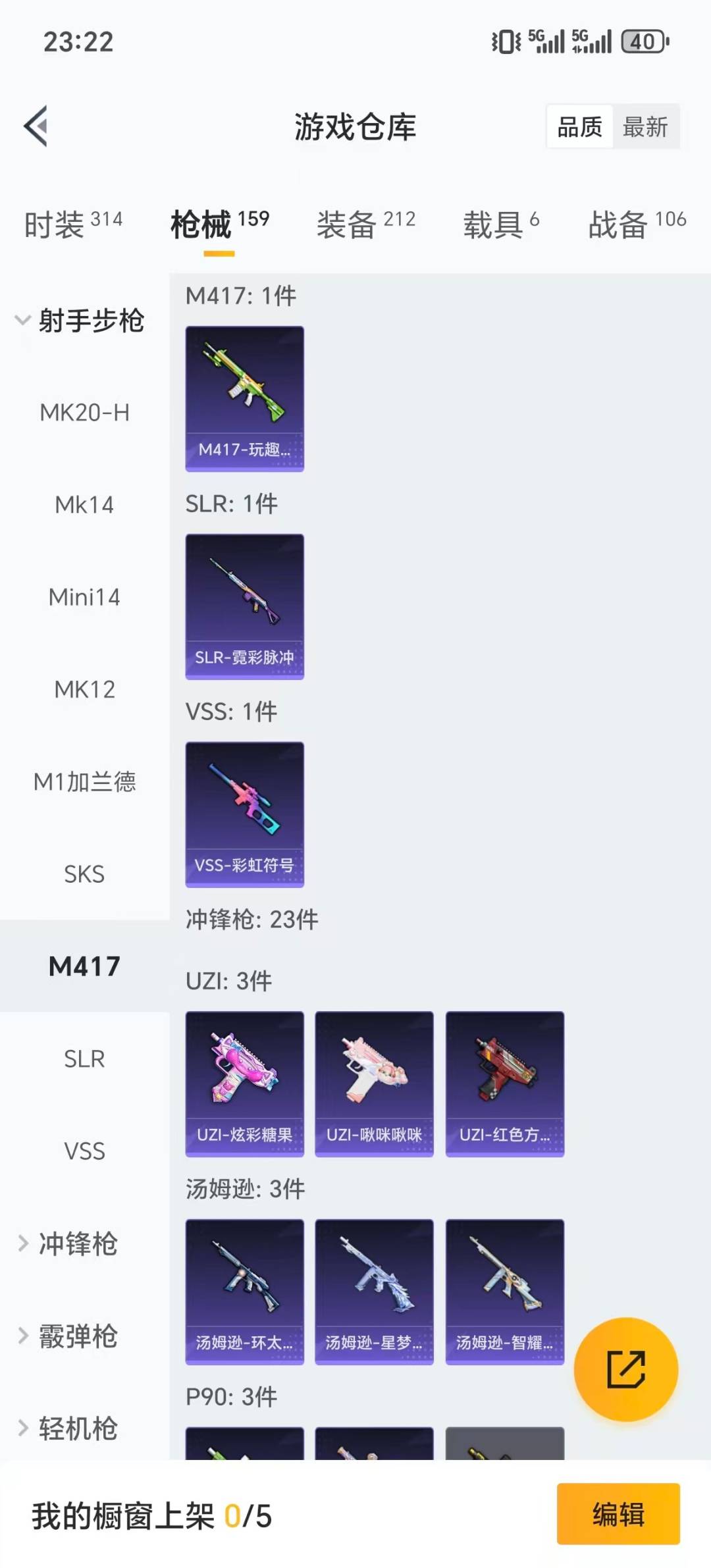Screen dimensions: 711x1568
Task: Tap the back arrow to exit the warehouse
Action: coord(36,127)
